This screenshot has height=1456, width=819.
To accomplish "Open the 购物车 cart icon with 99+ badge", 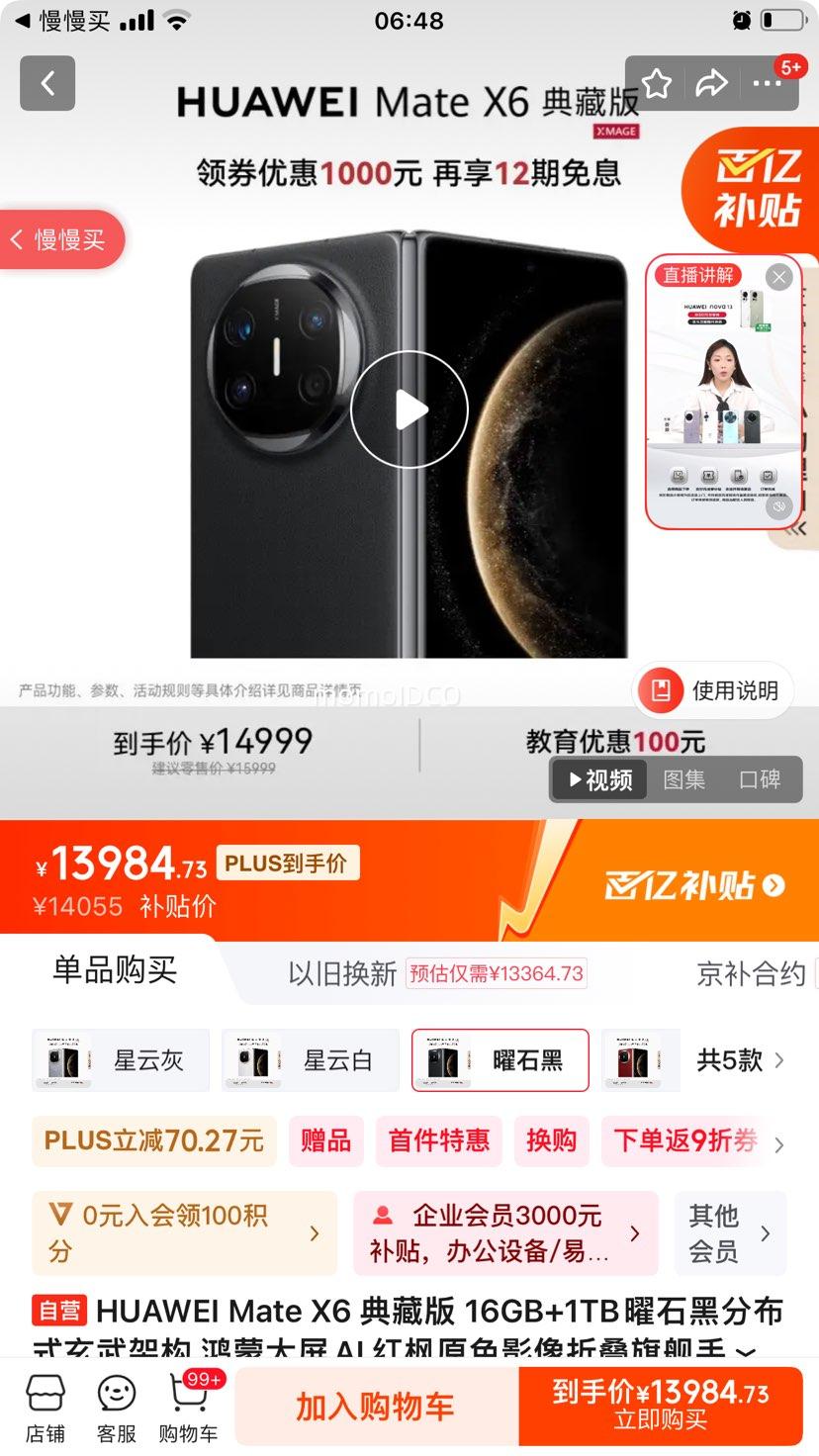I will (x=188, y=1404).
